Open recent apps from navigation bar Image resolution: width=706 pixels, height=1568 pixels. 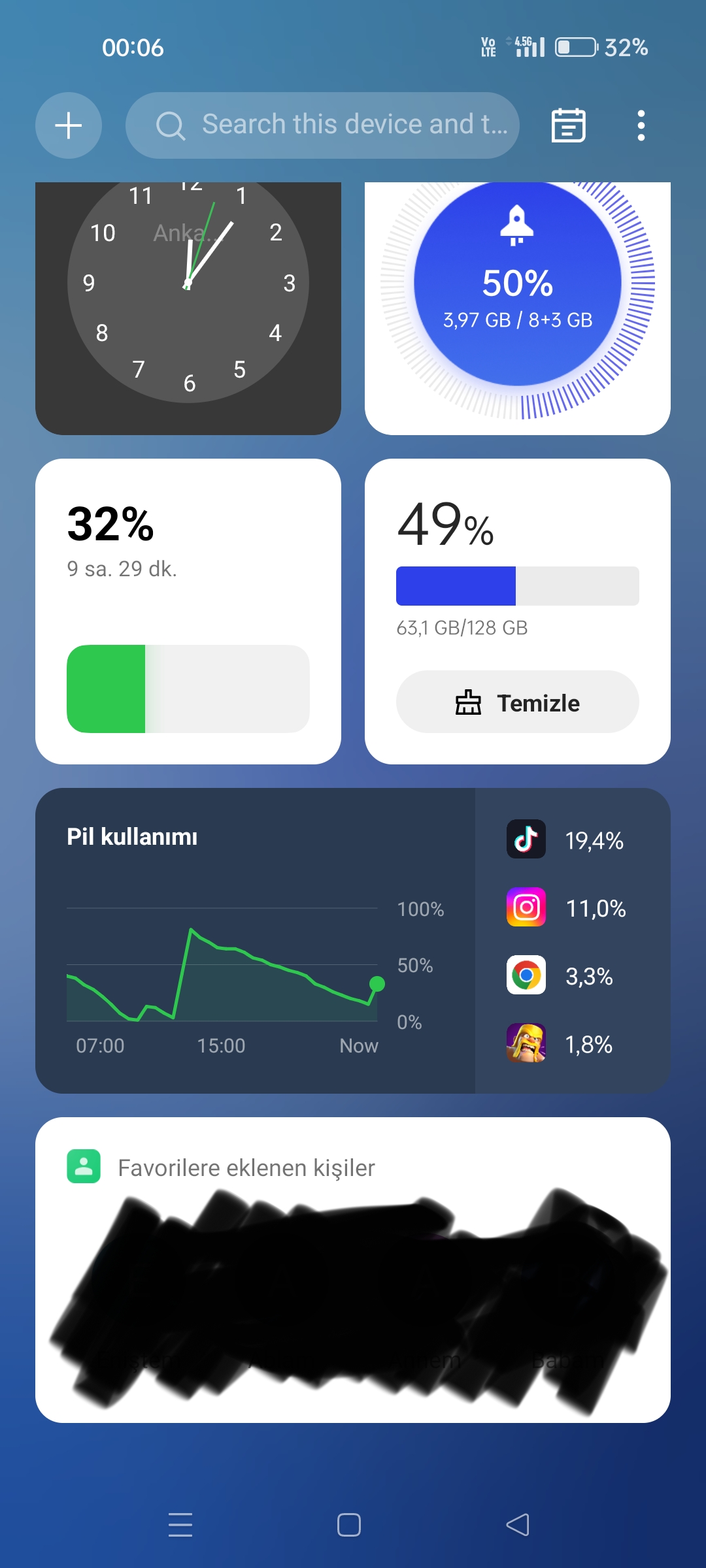click(x=180, y=1525)
